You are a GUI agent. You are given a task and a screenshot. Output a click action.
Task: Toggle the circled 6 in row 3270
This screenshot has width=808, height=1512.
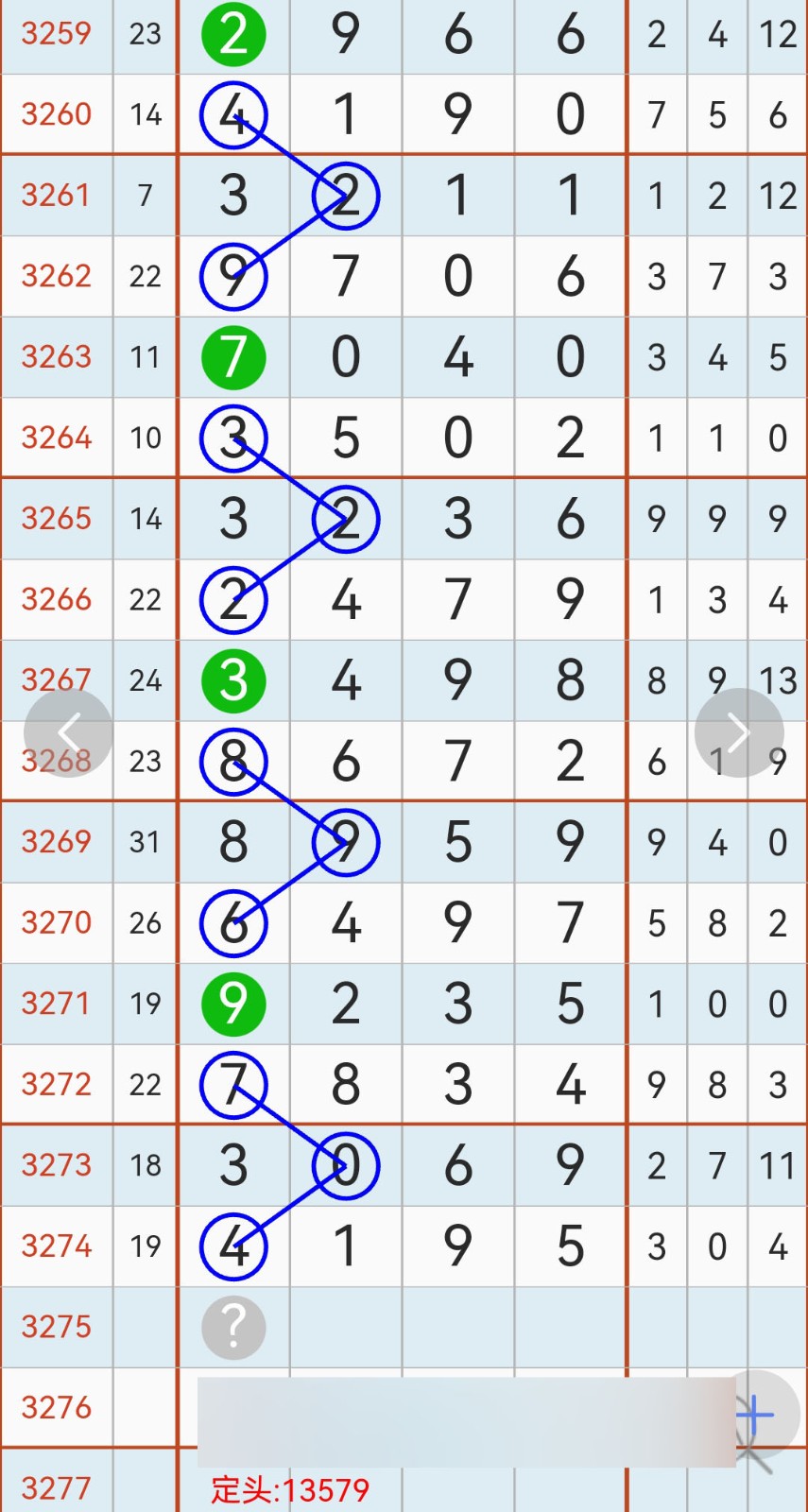(x=233, y=922)
